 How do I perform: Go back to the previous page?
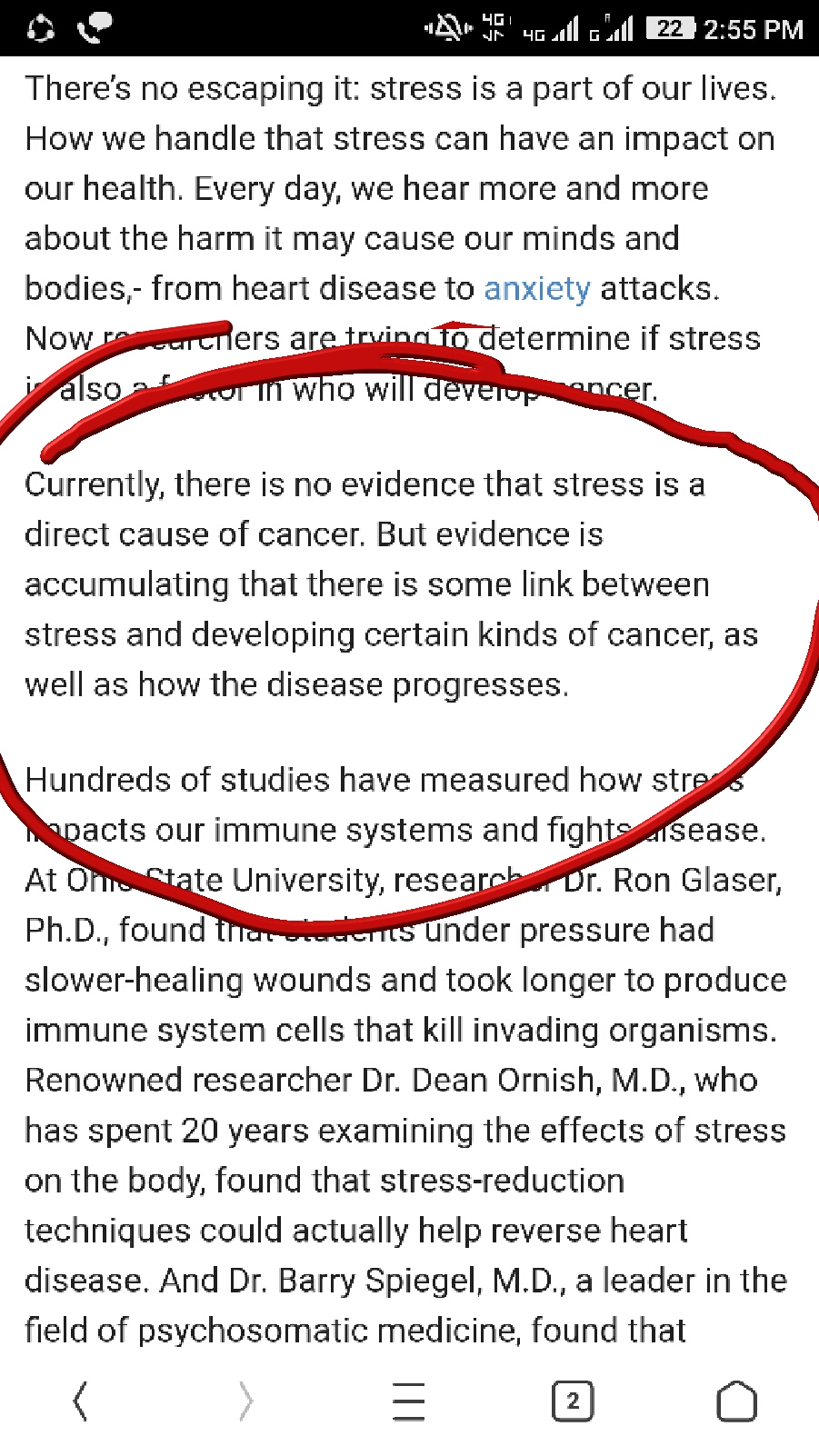(81, 1401)
